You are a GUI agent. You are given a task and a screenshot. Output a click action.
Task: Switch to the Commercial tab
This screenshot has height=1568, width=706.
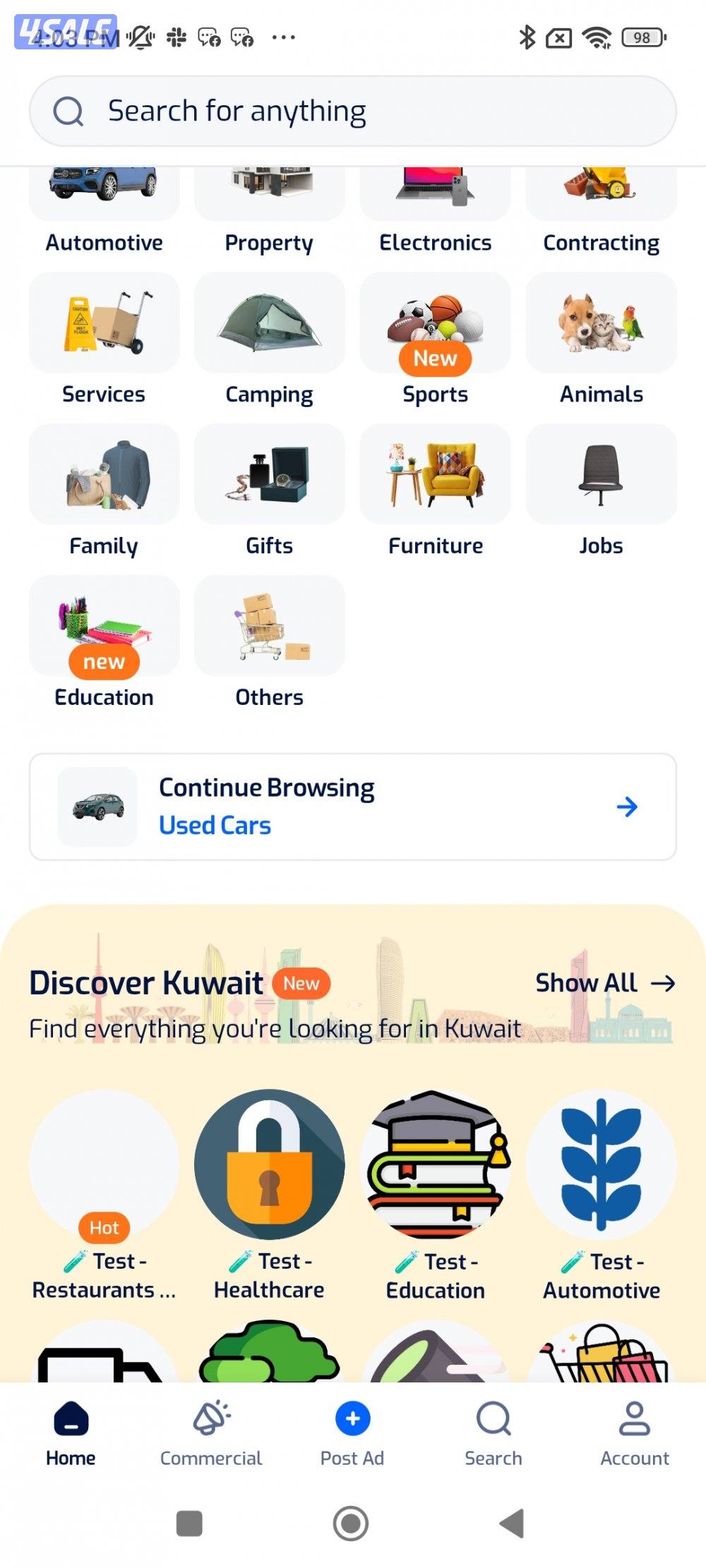click(x=211, y=1433)
